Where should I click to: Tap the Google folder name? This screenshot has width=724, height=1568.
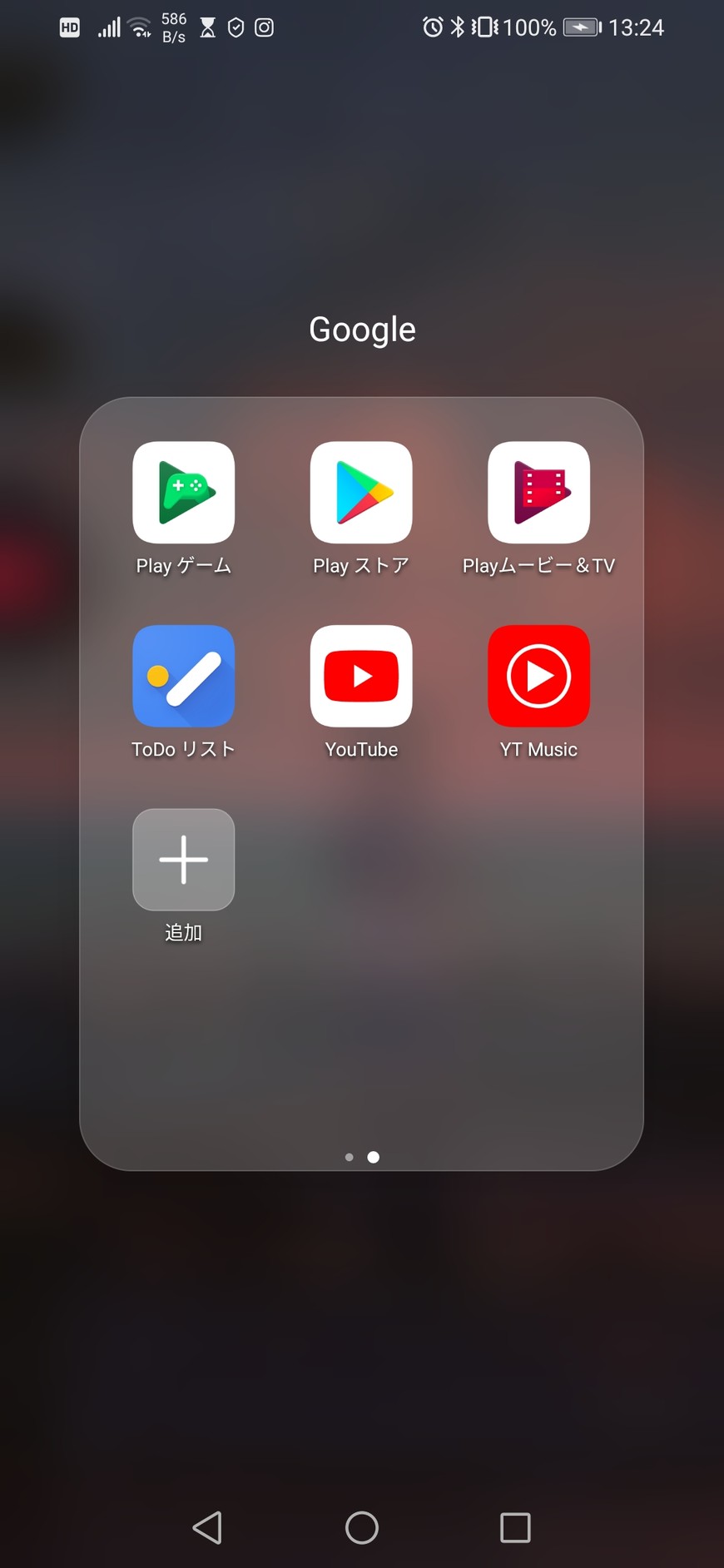point(362,330)
